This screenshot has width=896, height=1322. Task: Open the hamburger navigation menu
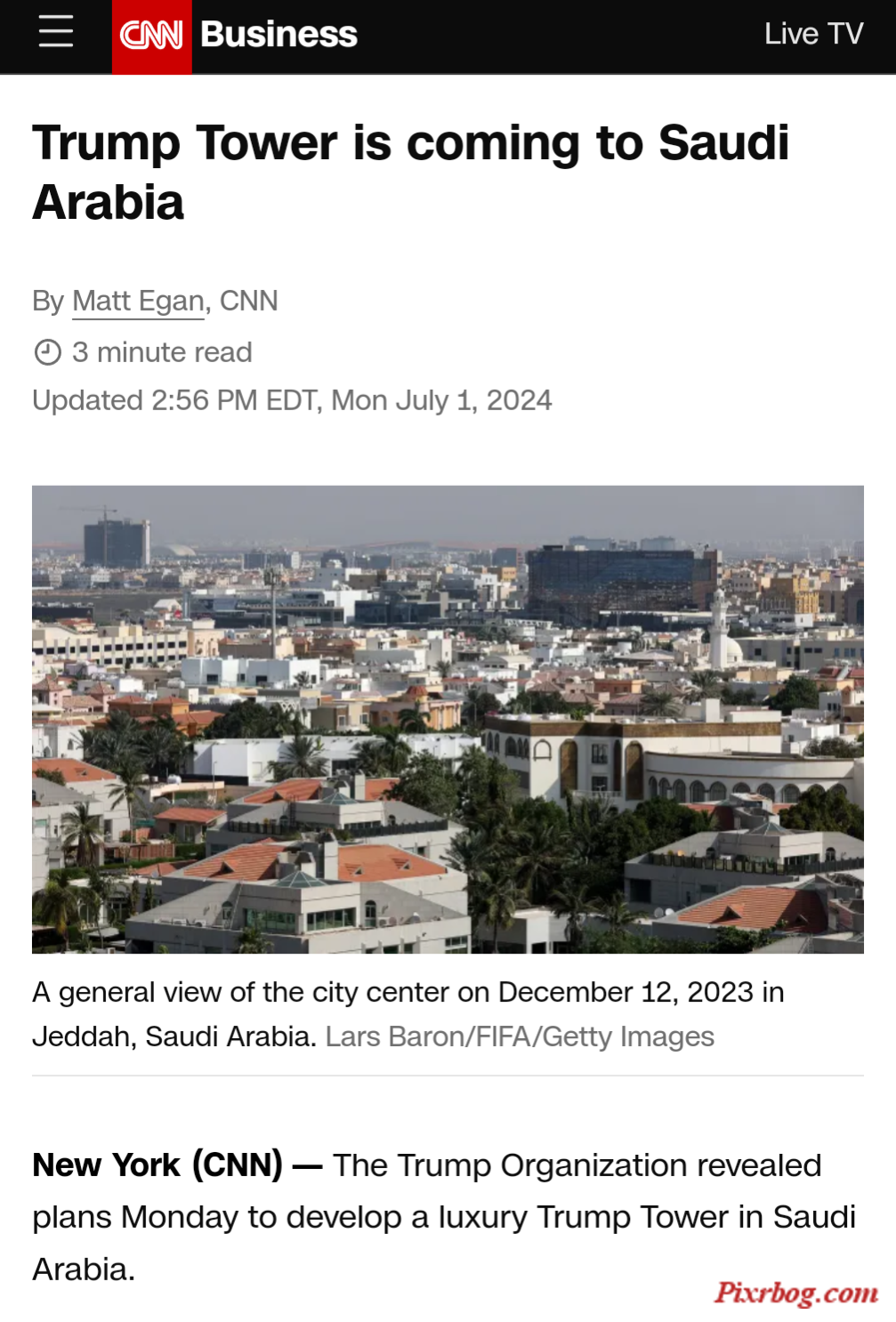tap(55, 33)
